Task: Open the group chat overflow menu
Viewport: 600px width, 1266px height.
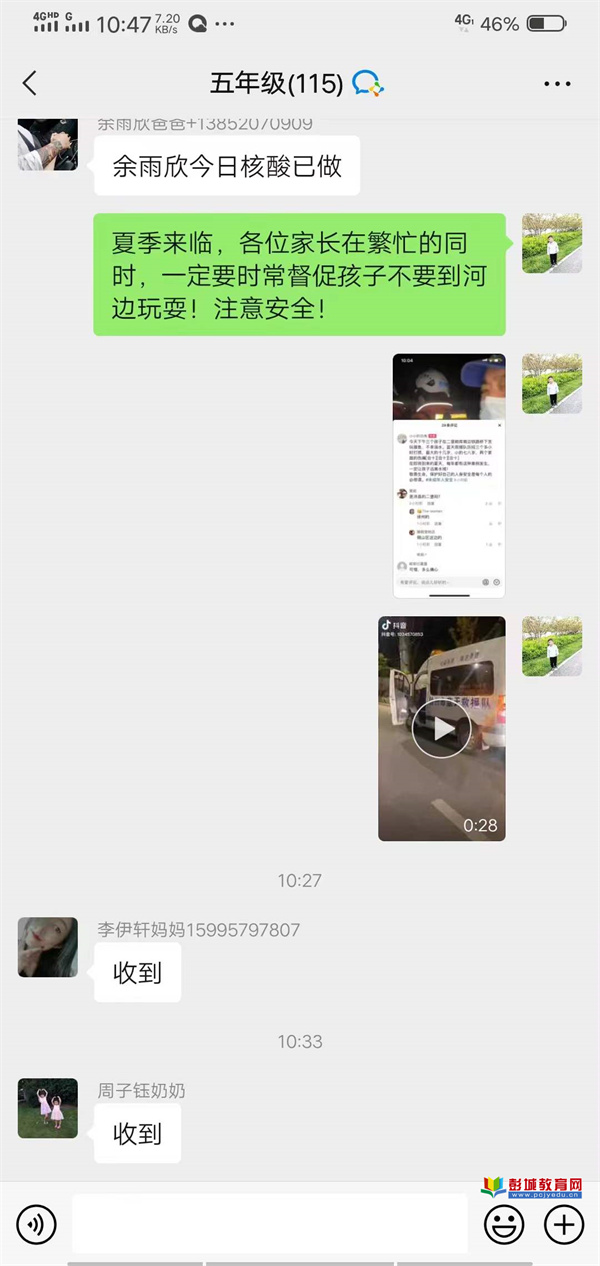Action: [557, 84]
